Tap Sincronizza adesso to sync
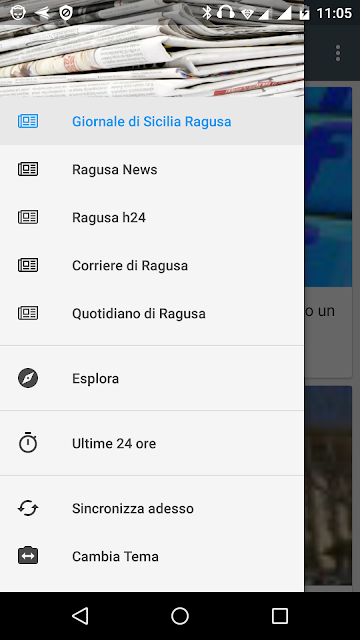This screenshot has height=640, width=360. pyautogui.click(x=152, y=508)
